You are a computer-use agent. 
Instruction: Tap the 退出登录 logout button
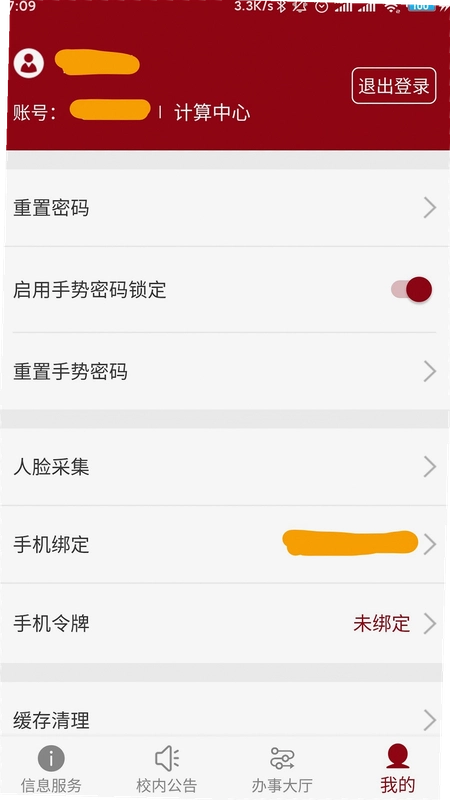click(x=394, y=86)
